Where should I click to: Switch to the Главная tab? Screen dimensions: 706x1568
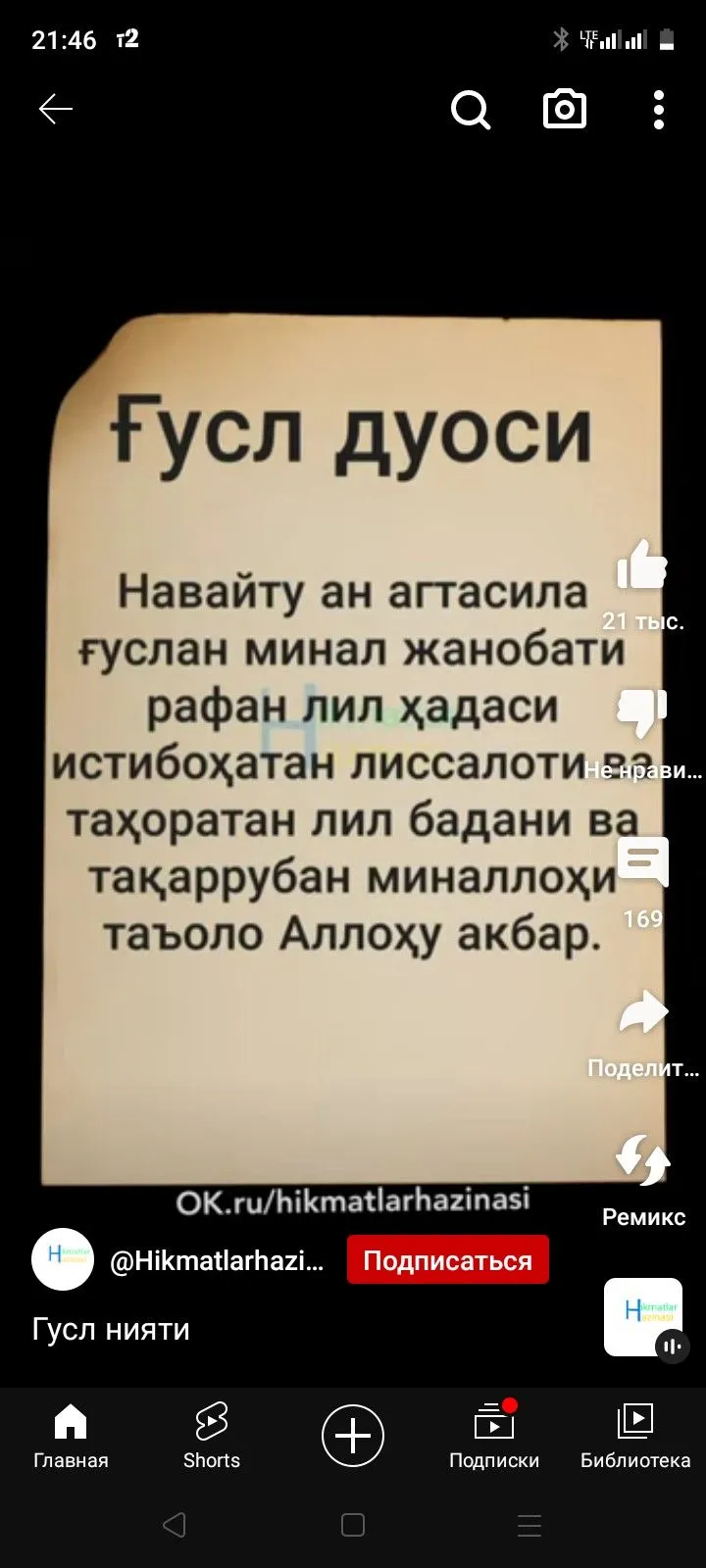(x=71, y=1437)
